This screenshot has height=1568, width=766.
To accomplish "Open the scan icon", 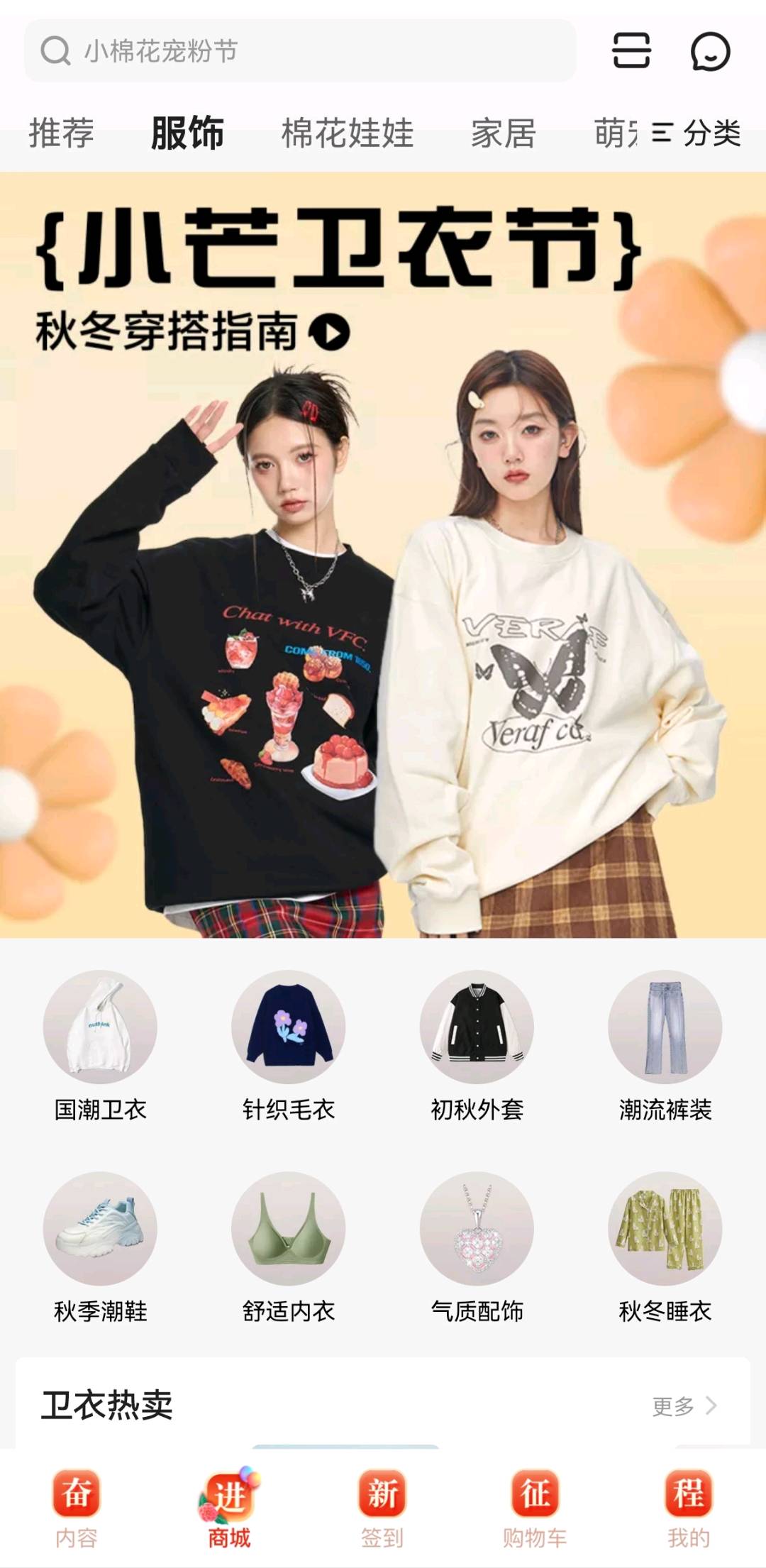I will tap(631, 51).
